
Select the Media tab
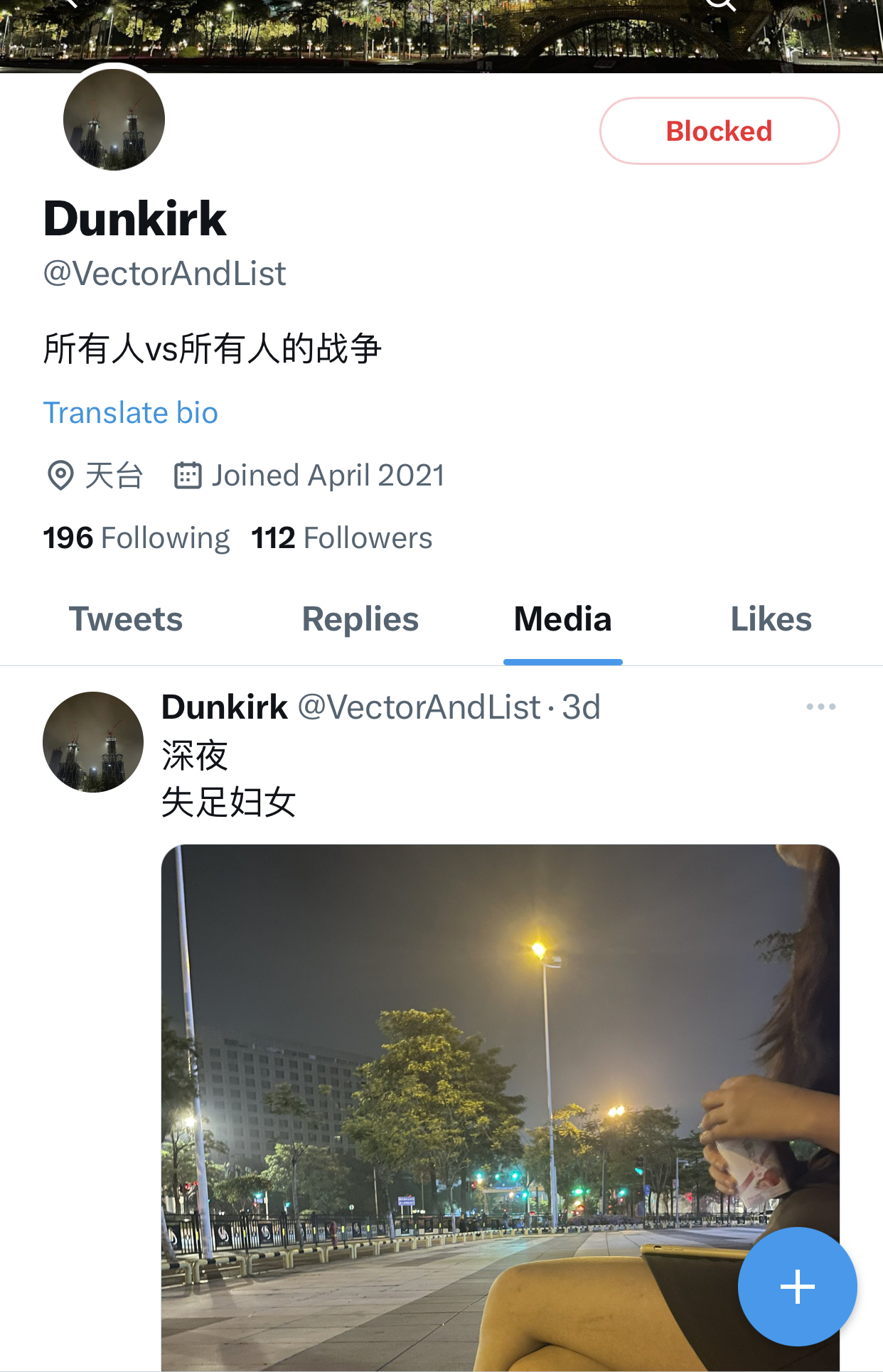point(563,619)
